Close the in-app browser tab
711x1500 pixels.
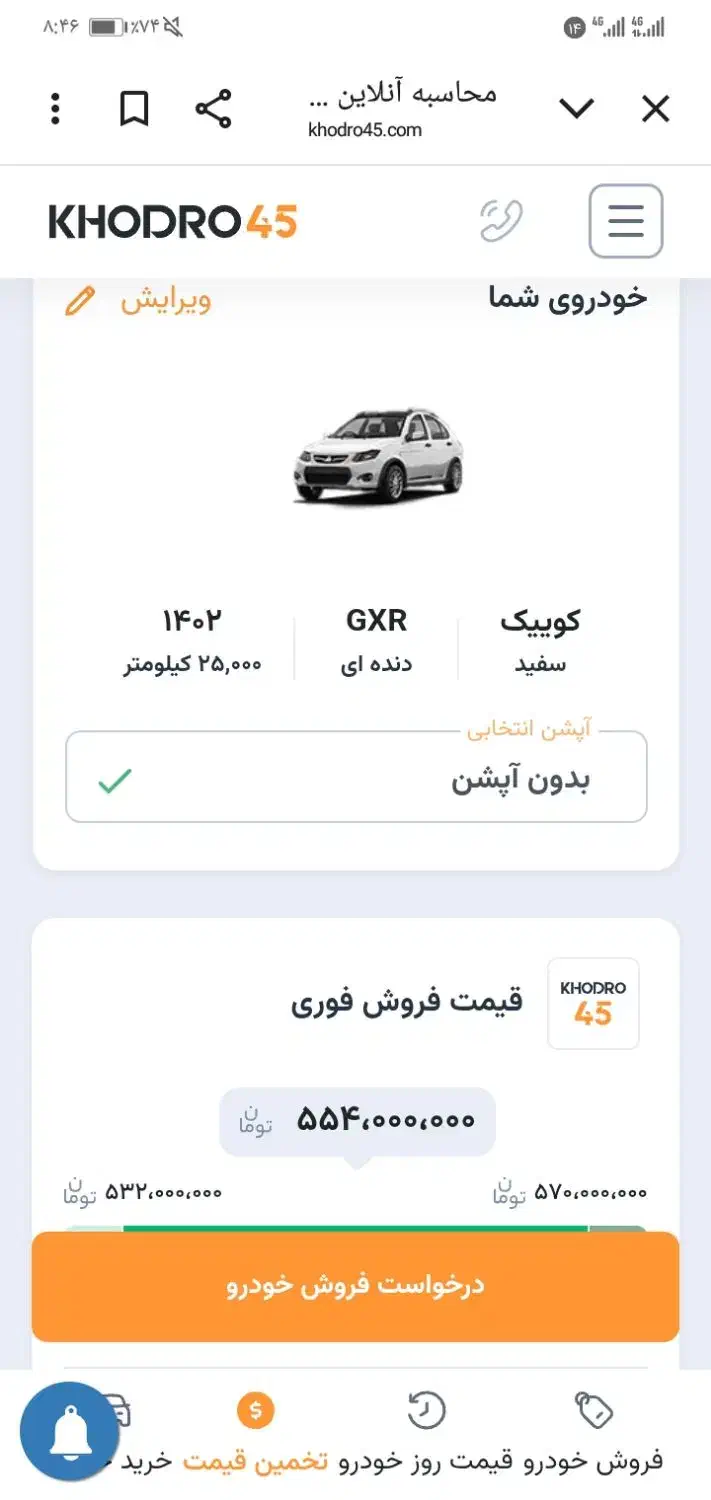click(655, 109)
